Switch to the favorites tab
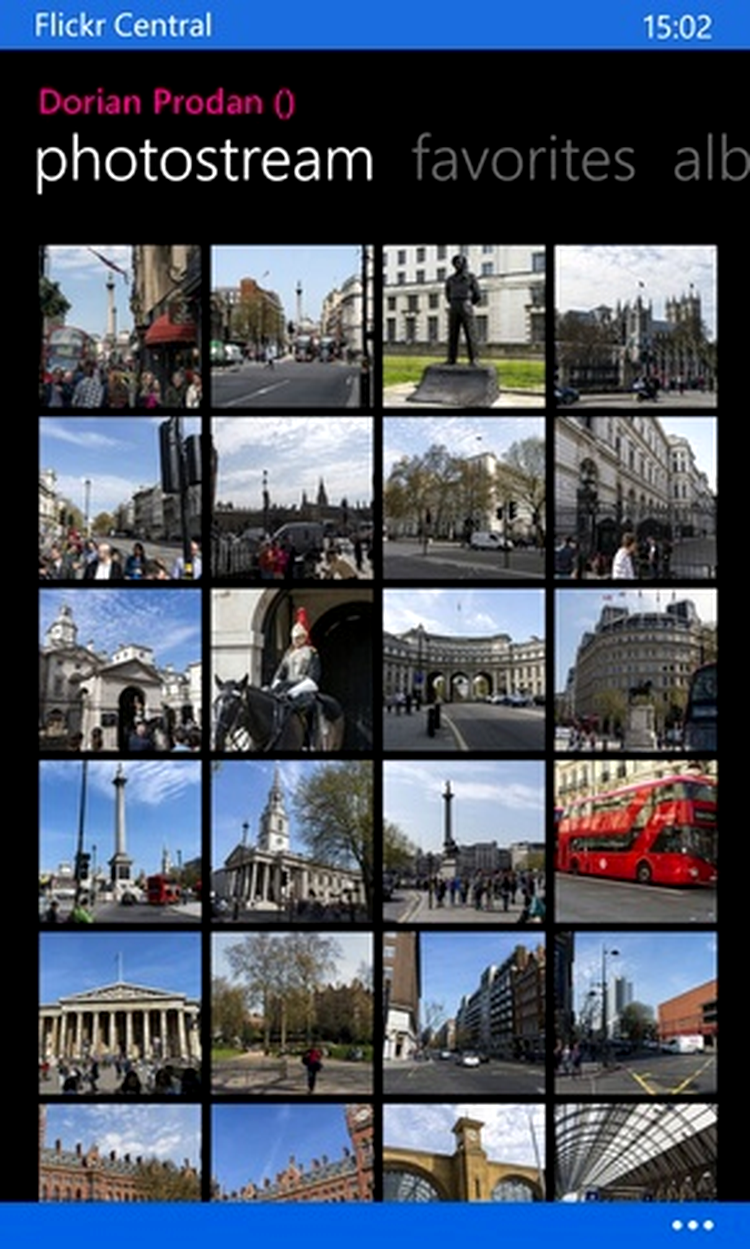 pyautogui.click(x=523, y=160)
